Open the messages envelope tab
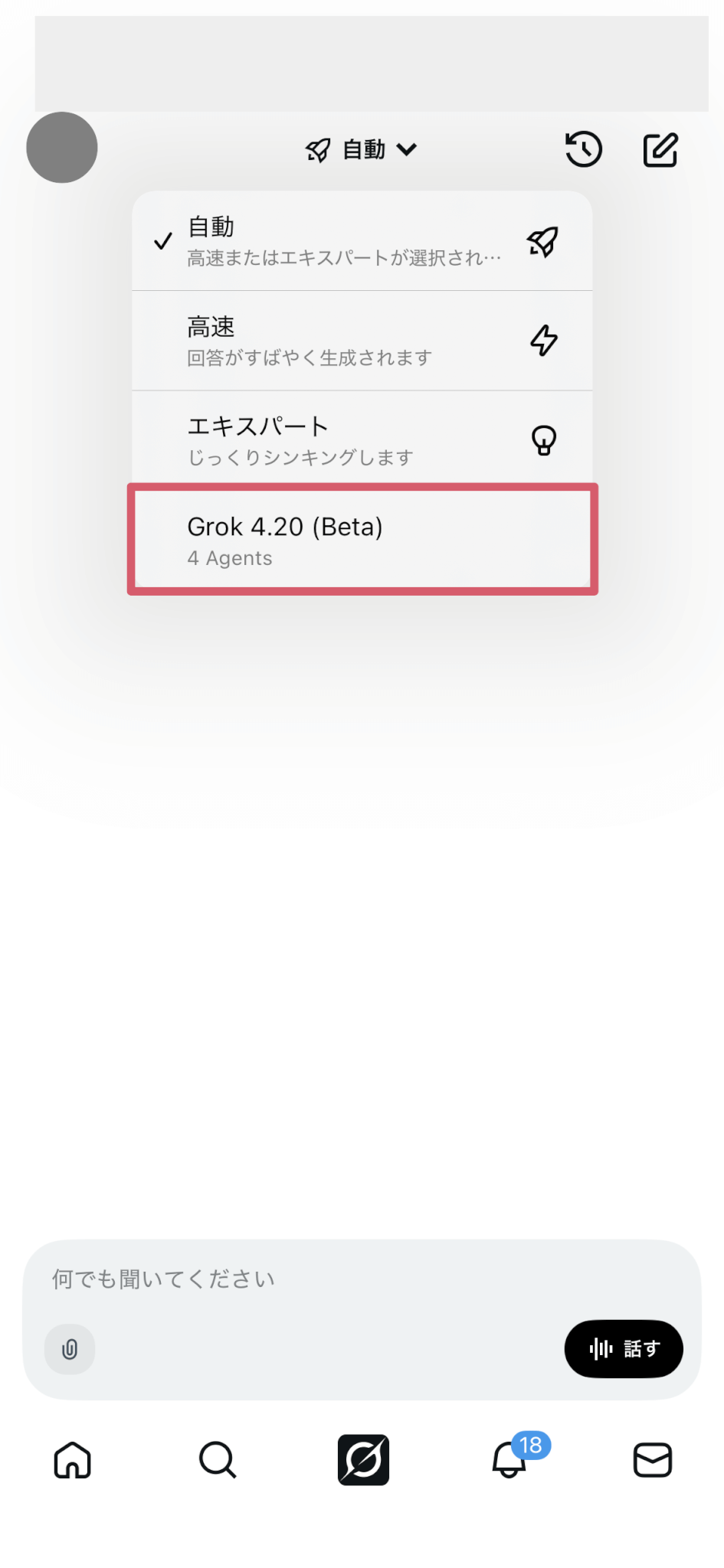Viewport: 724px width, 1568px height. click(x=653, y=1460)
